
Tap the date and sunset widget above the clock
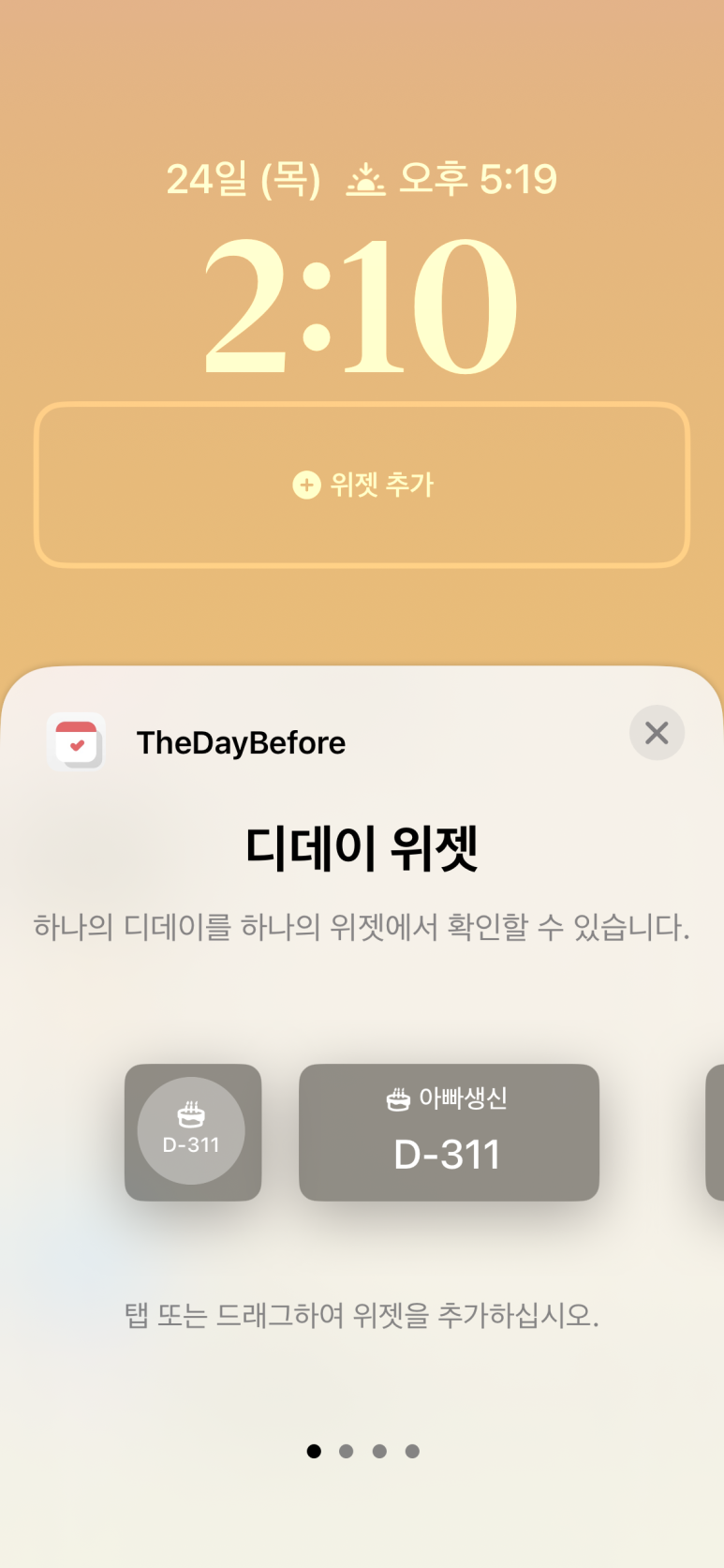[362, 178]
